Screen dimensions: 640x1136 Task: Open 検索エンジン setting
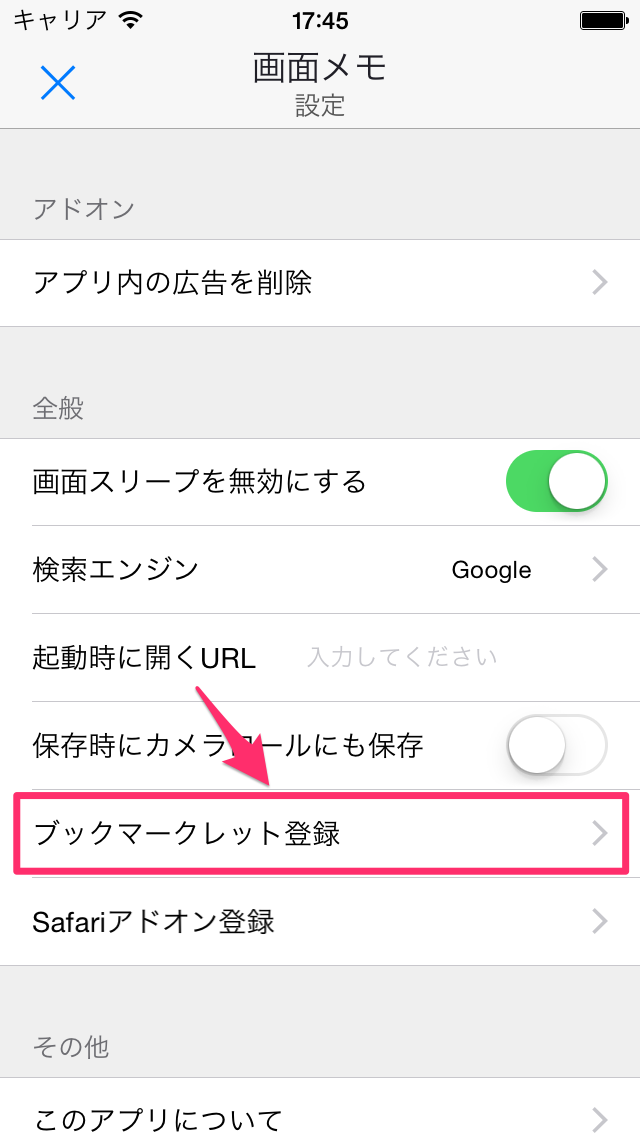[x=320, y=570]
